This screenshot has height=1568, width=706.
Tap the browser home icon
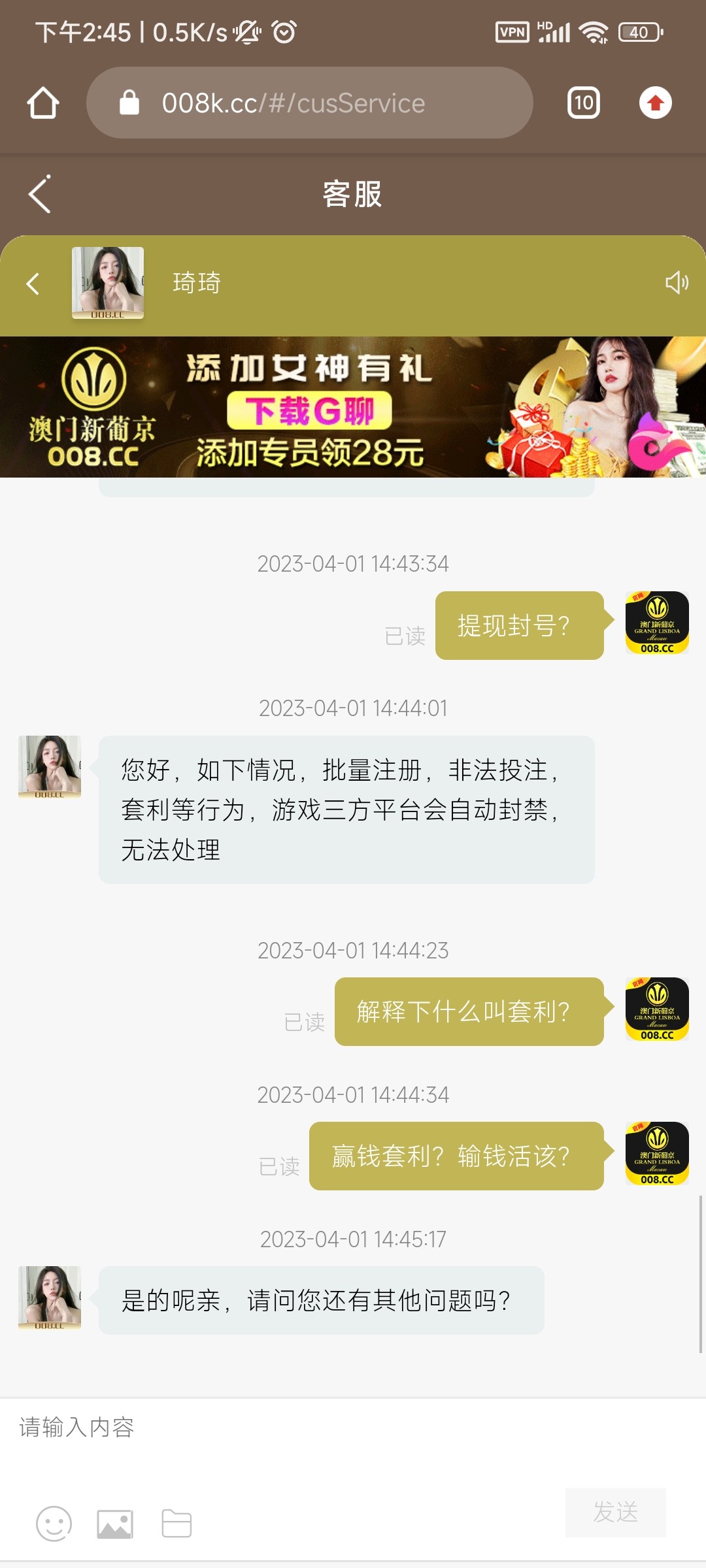click(x=43, y=103)
